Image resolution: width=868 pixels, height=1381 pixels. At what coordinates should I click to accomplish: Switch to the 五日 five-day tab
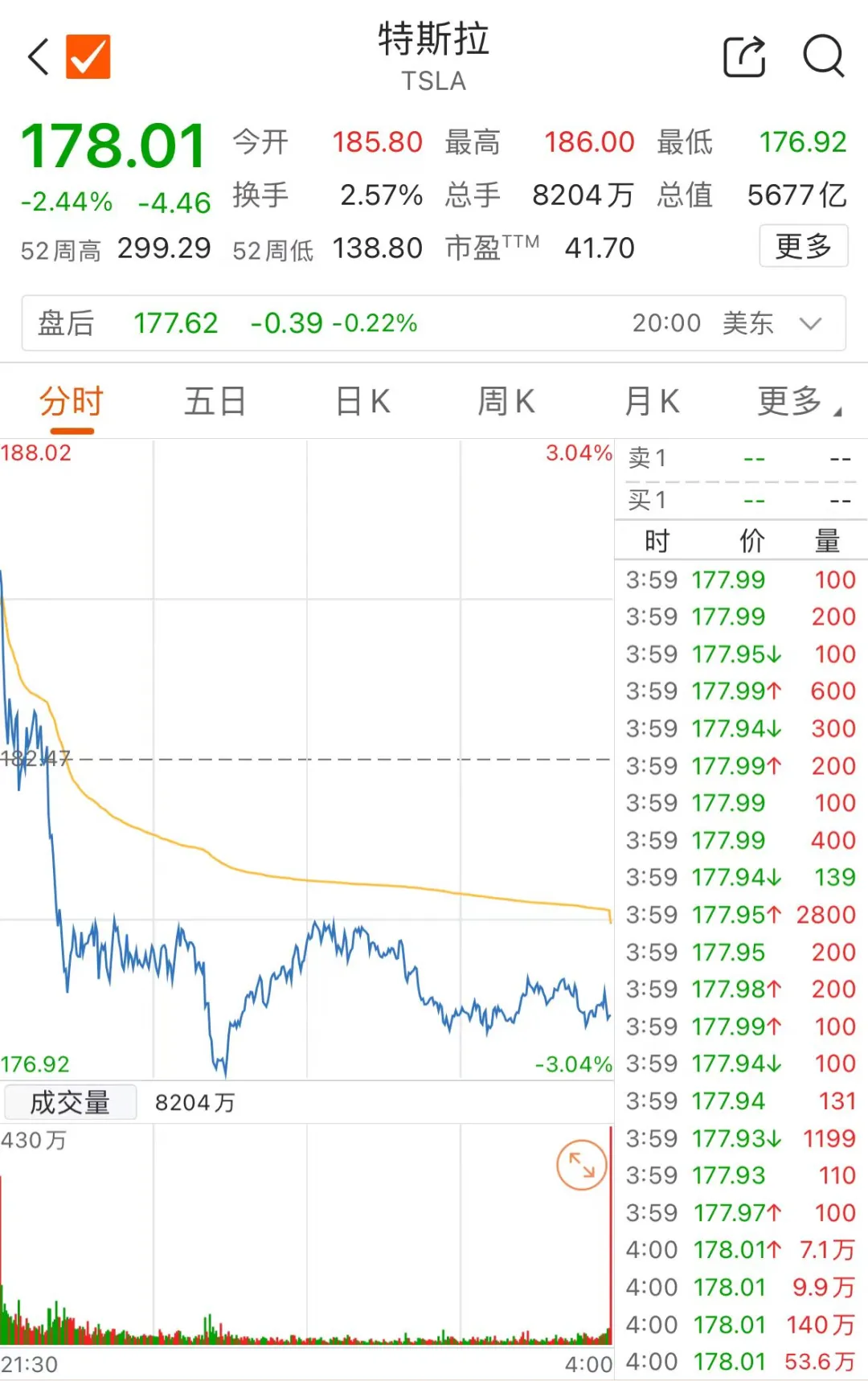pyautogui.click(x=214, y=400)
